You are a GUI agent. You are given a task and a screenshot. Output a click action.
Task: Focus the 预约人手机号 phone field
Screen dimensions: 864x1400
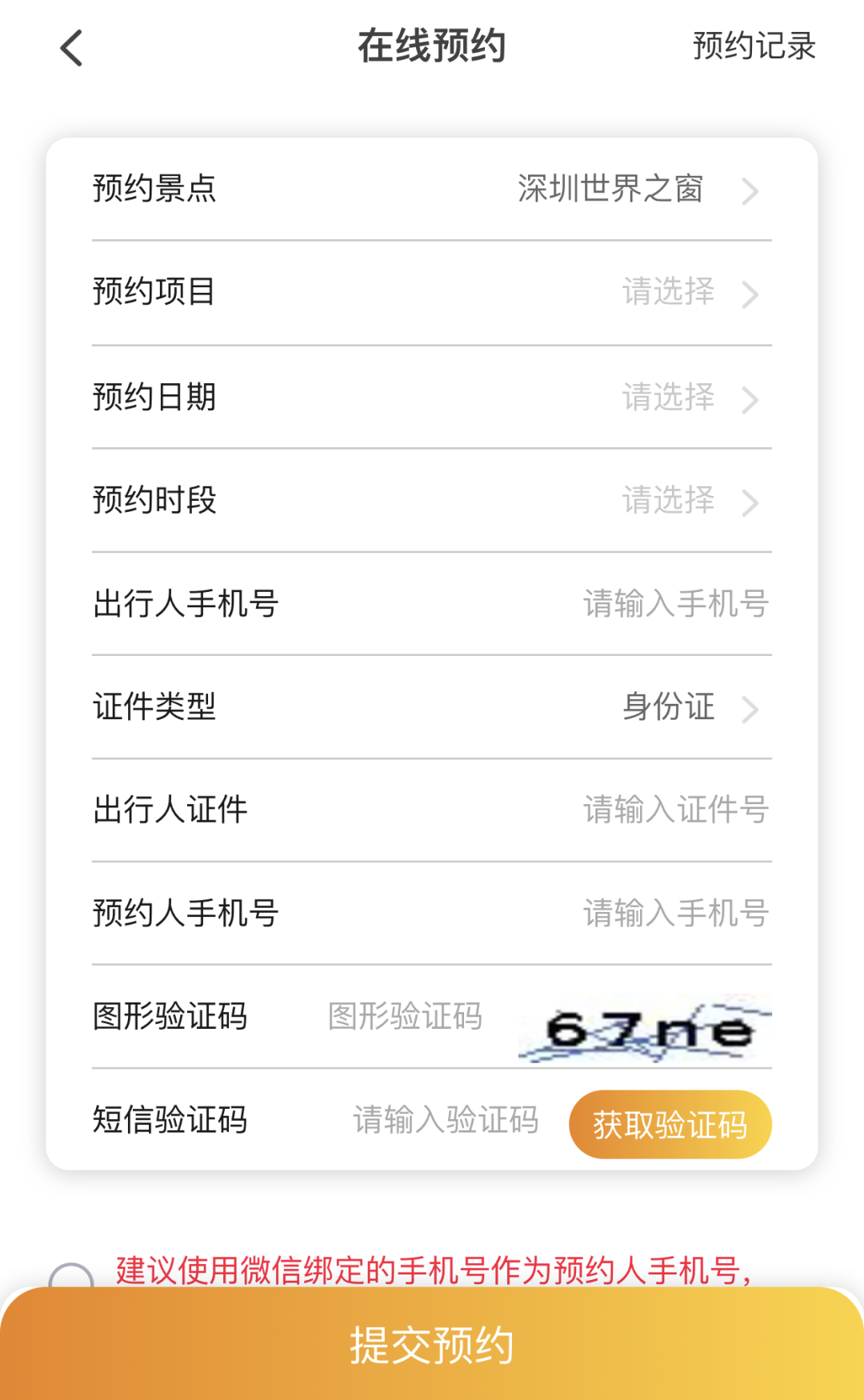click(674, 913)
